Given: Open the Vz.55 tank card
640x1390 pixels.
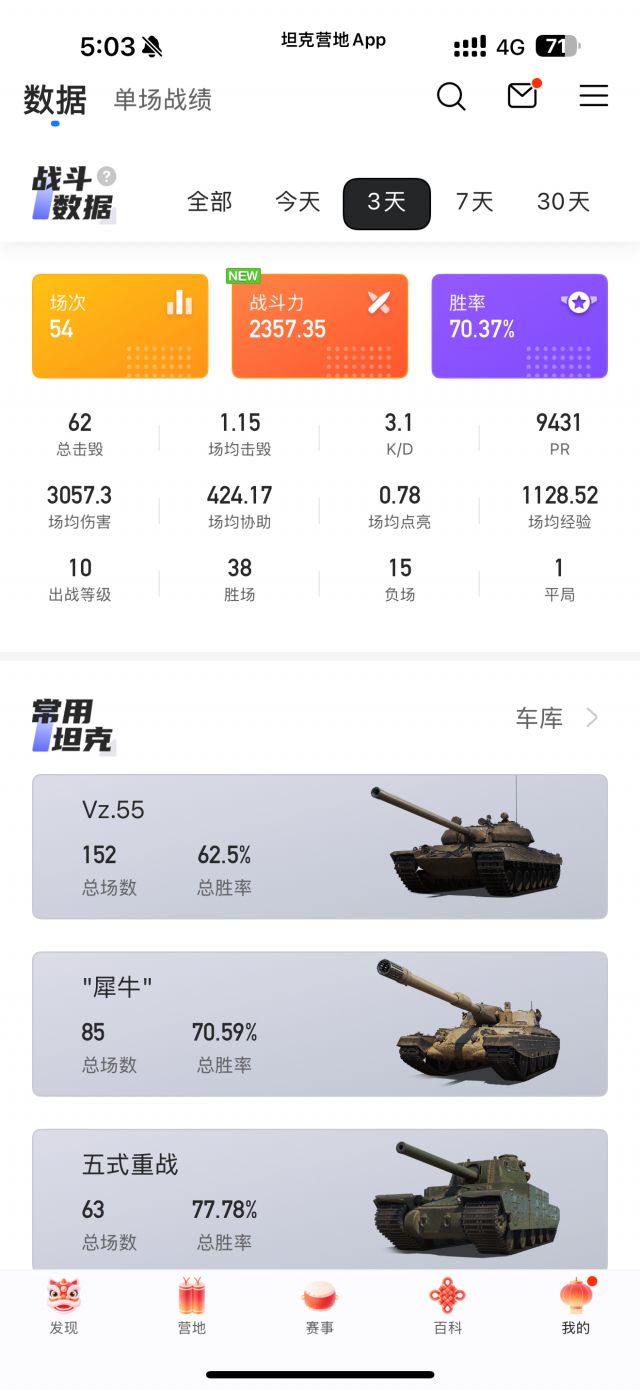Looking at the screenshot, I should tap(320, 846).
